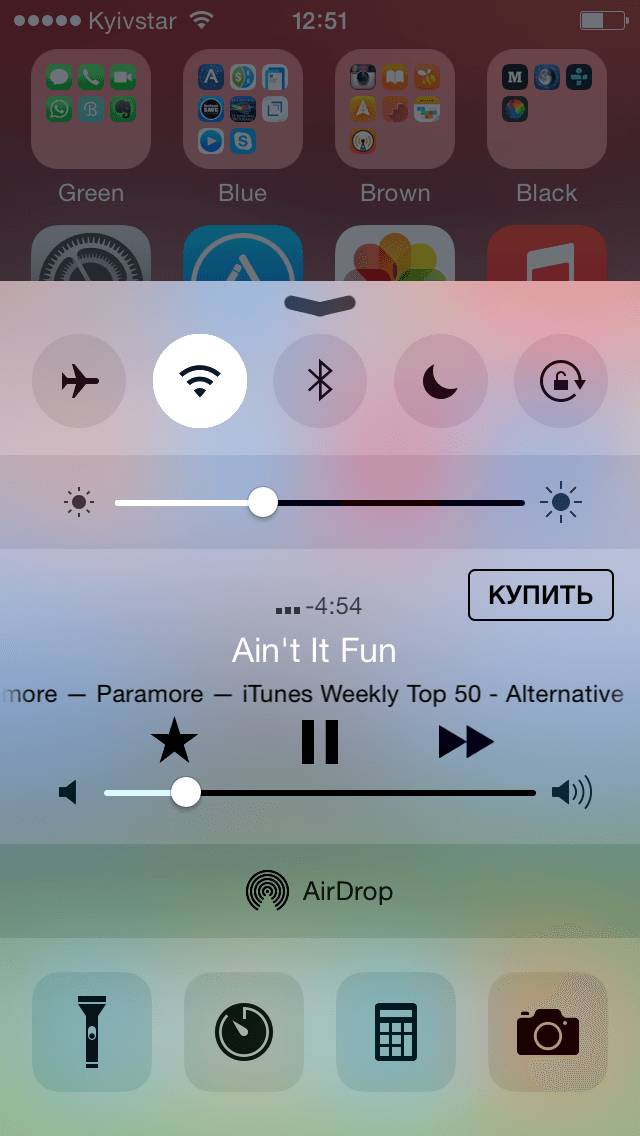
Task: Tap the КУПИТЬ buy button
Action: 540,595
